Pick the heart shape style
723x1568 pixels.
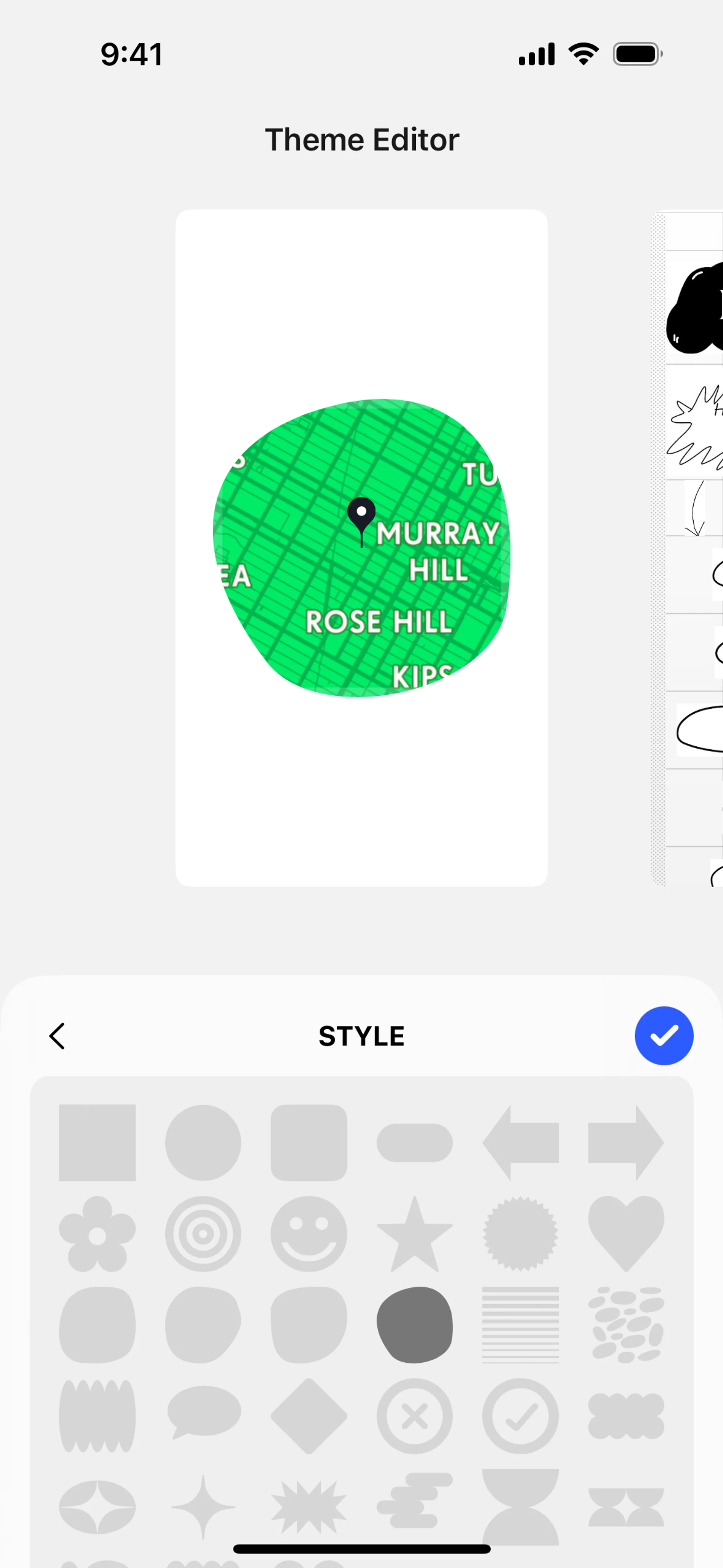click(625, 1234)
